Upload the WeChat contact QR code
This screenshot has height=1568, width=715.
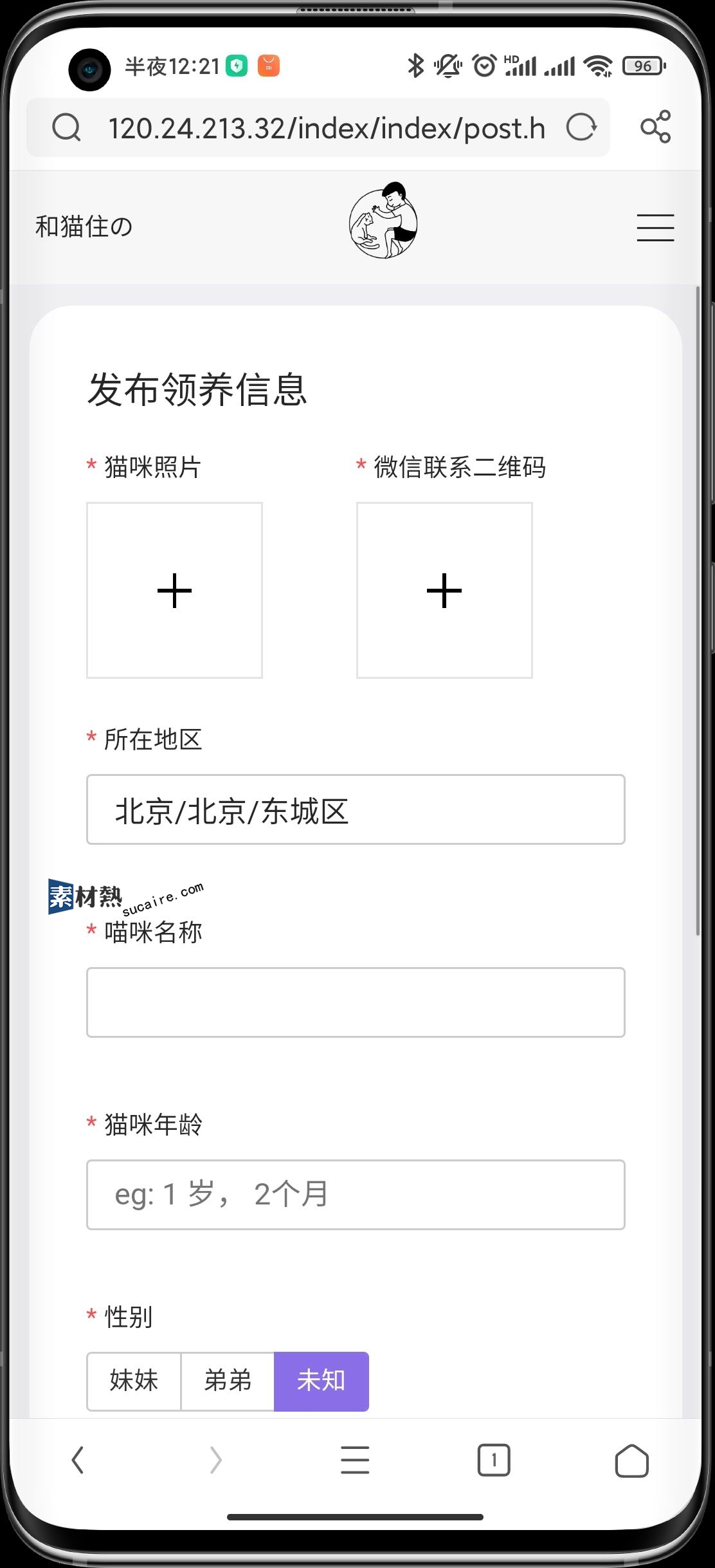[x=444, y=590]
